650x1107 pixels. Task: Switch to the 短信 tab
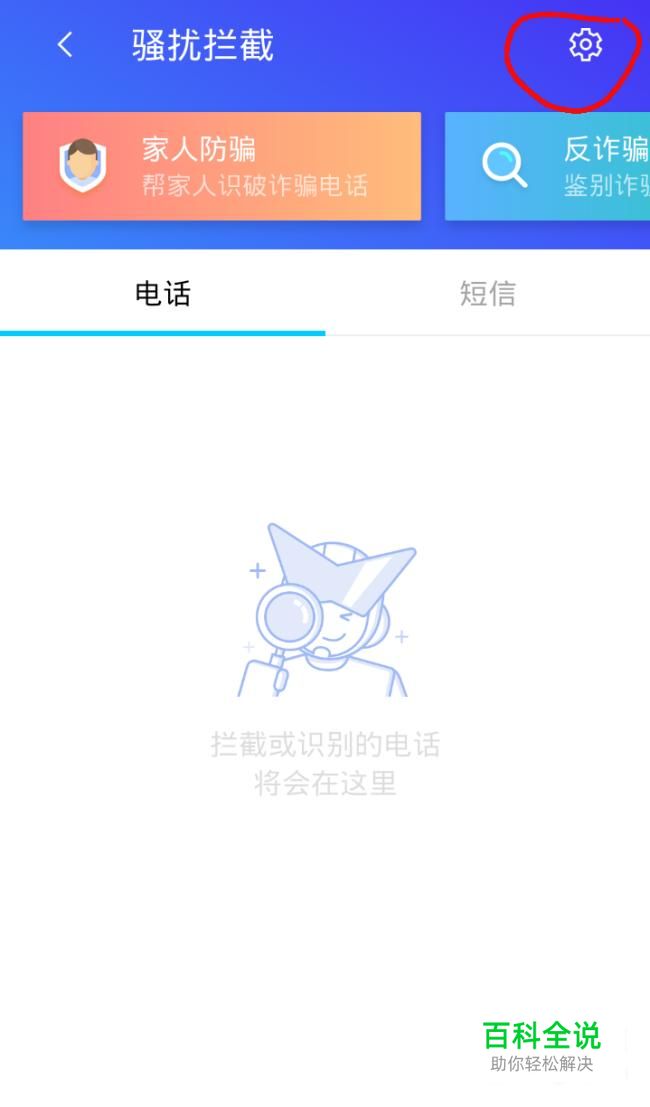(x=487, y=294)
